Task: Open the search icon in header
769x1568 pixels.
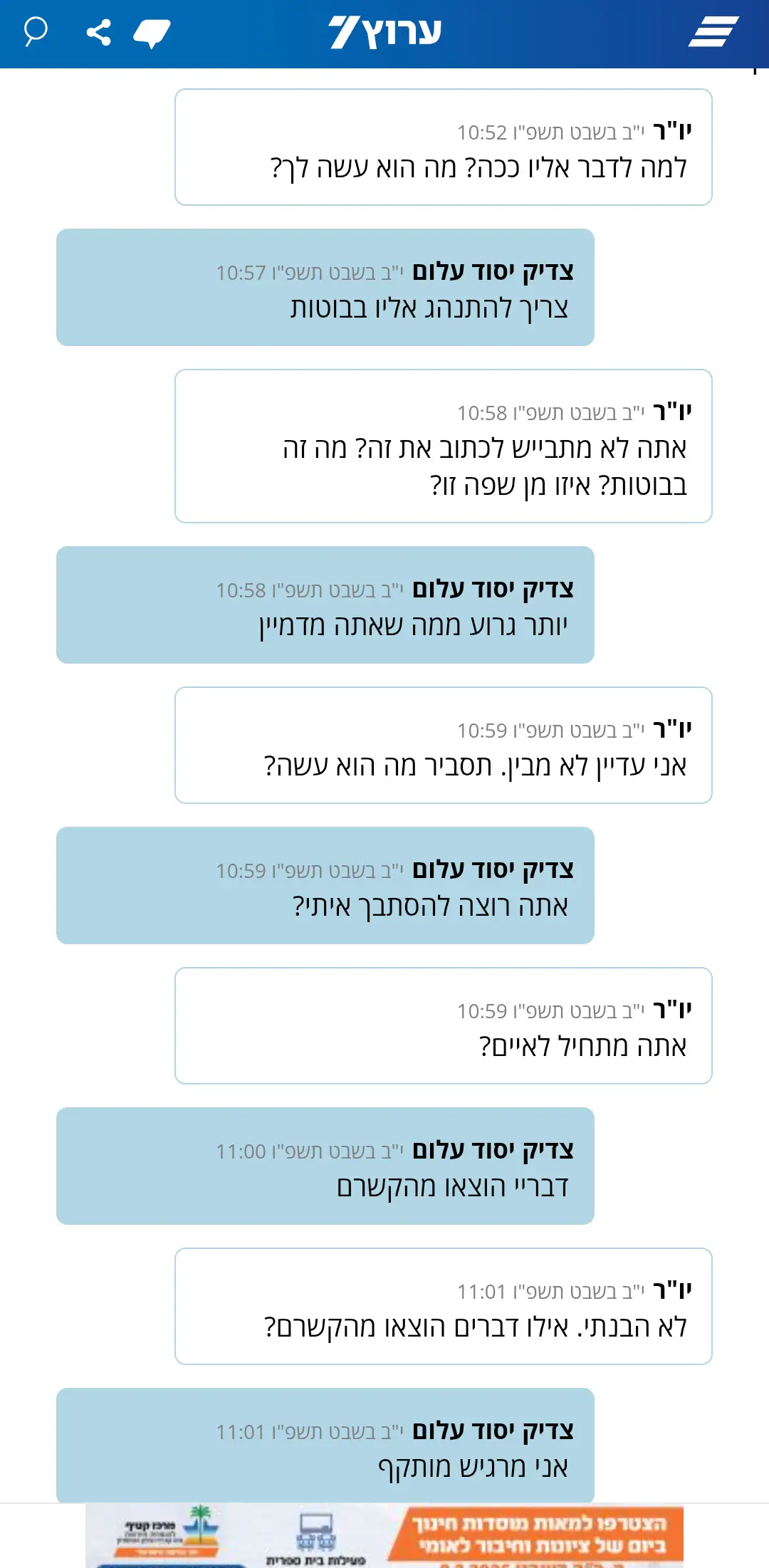Action: point(36,32)
